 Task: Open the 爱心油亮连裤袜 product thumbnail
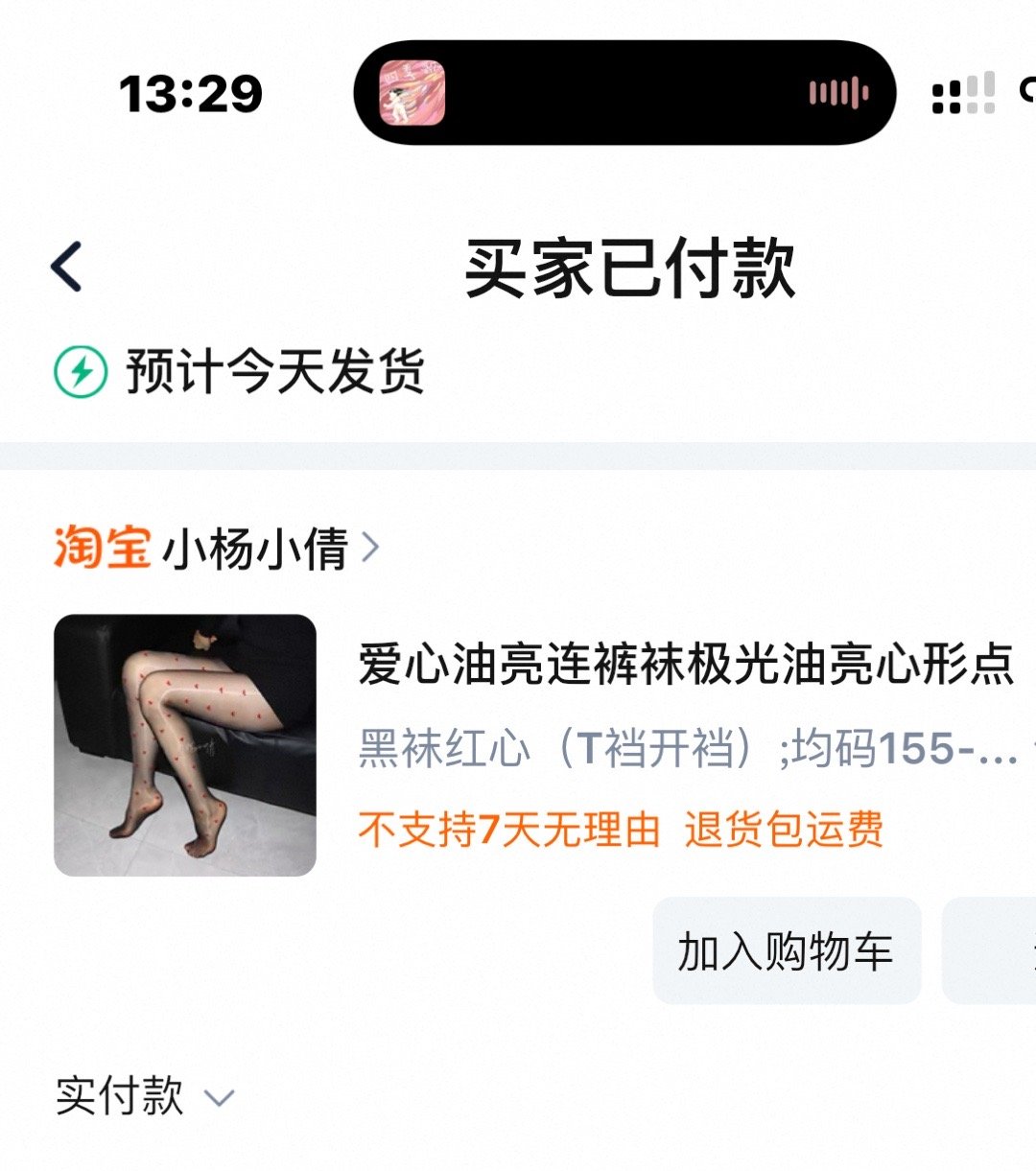185,745
